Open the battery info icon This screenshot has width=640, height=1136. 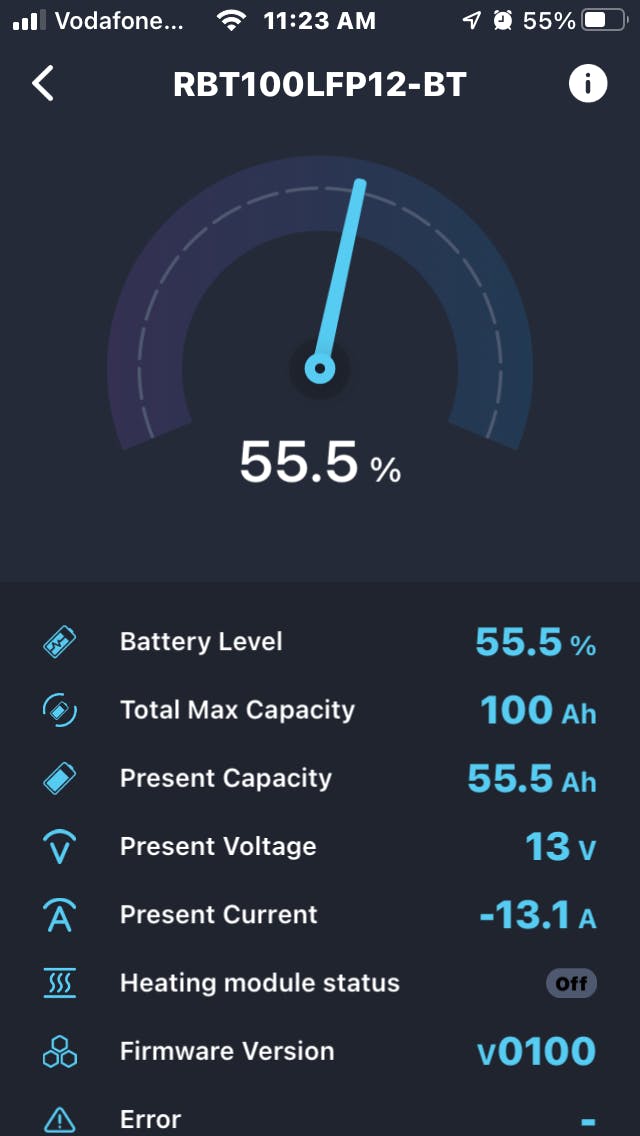coord(588,84)
